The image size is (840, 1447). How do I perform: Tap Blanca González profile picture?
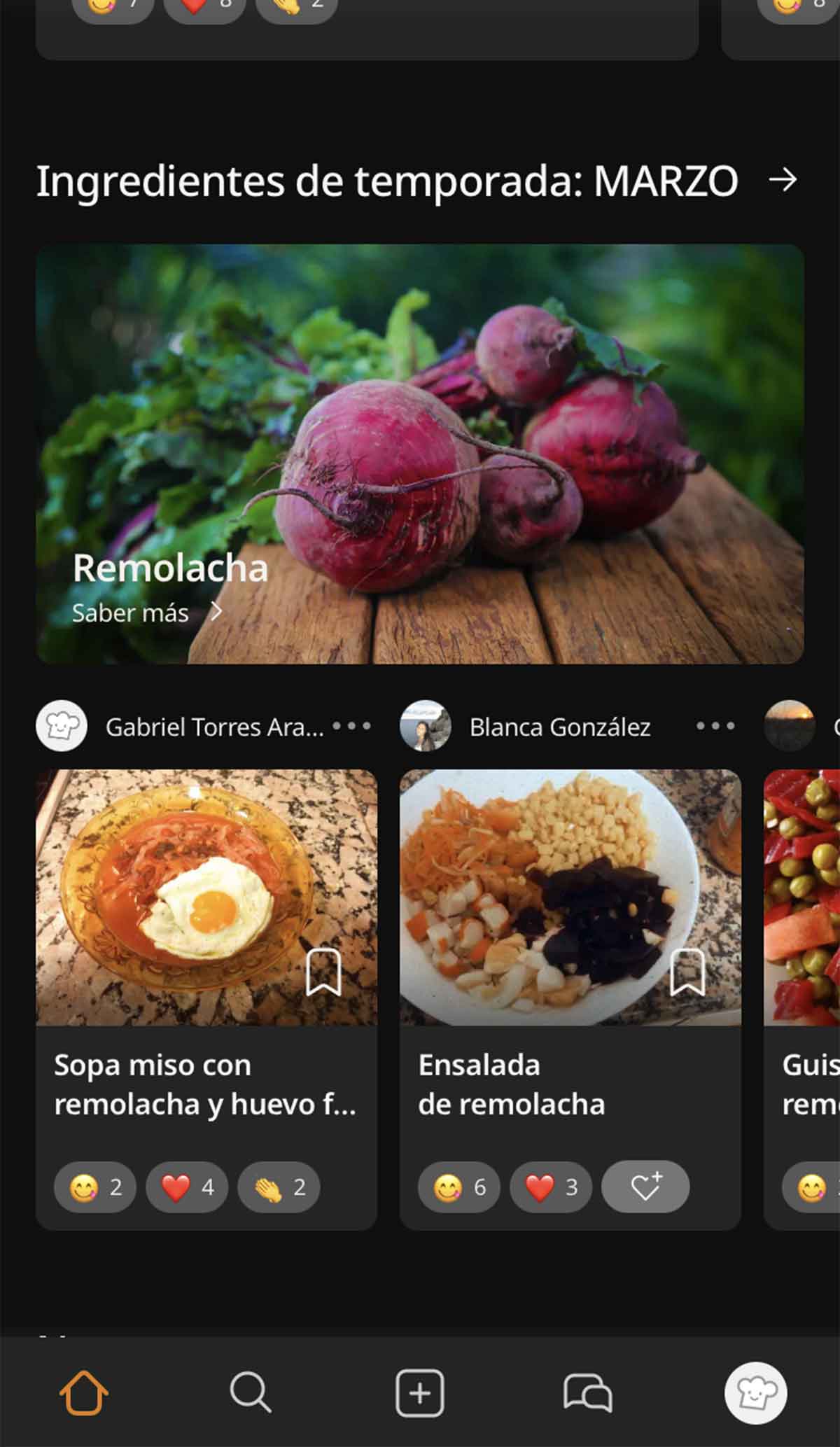coord(426,727)
